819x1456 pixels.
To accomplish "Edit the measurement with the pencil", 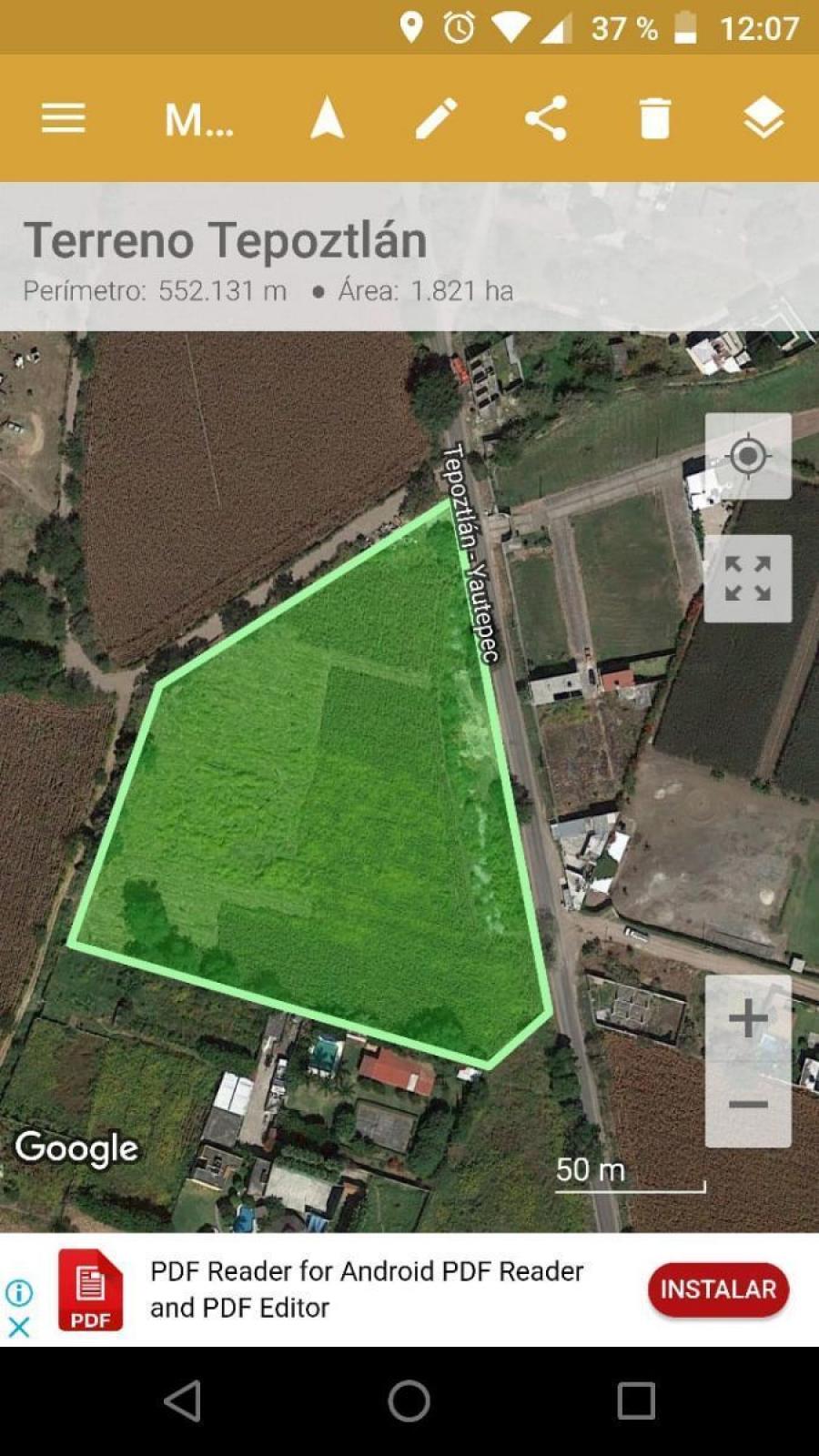I will [x=436, y=118].
